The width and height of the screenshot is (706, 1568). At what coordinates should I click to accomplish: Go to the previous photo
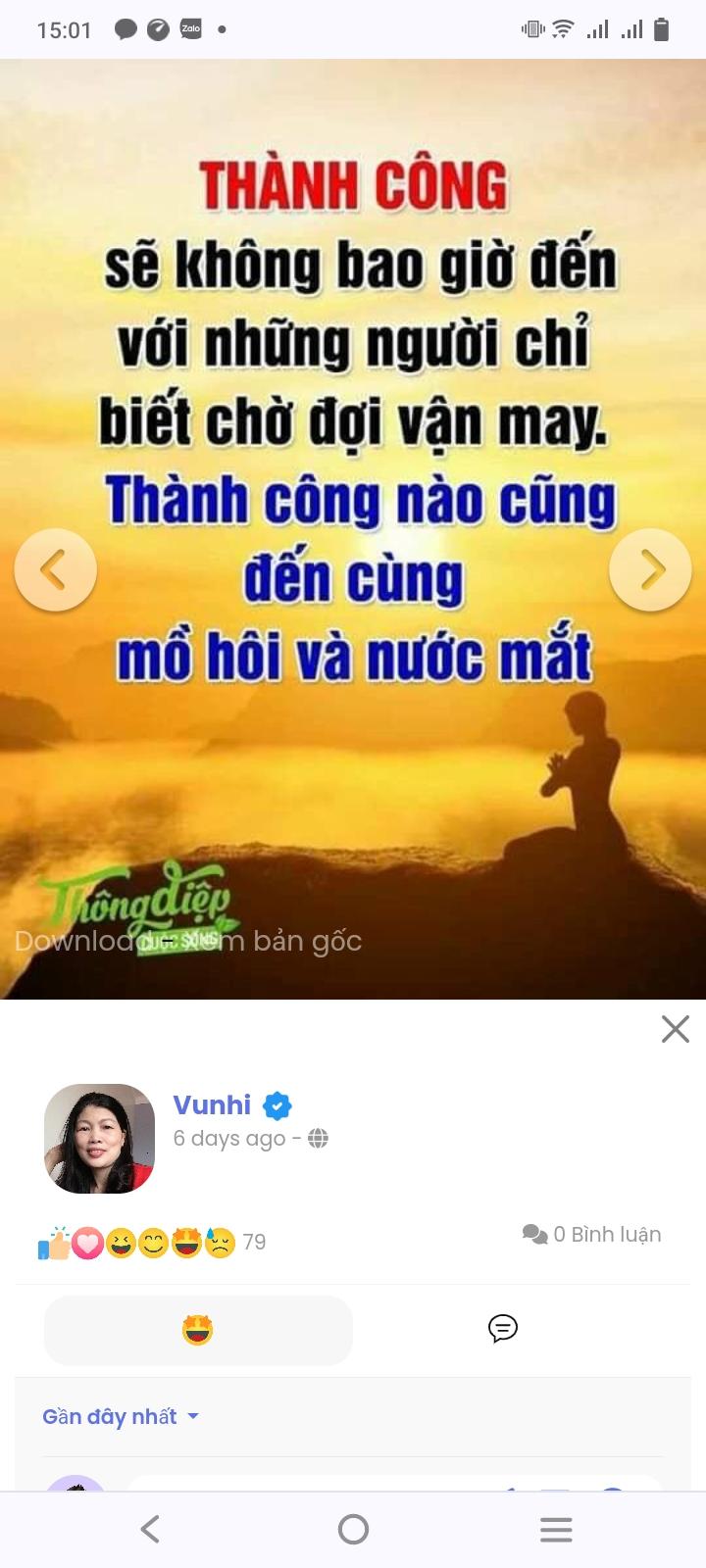[55, 569]
